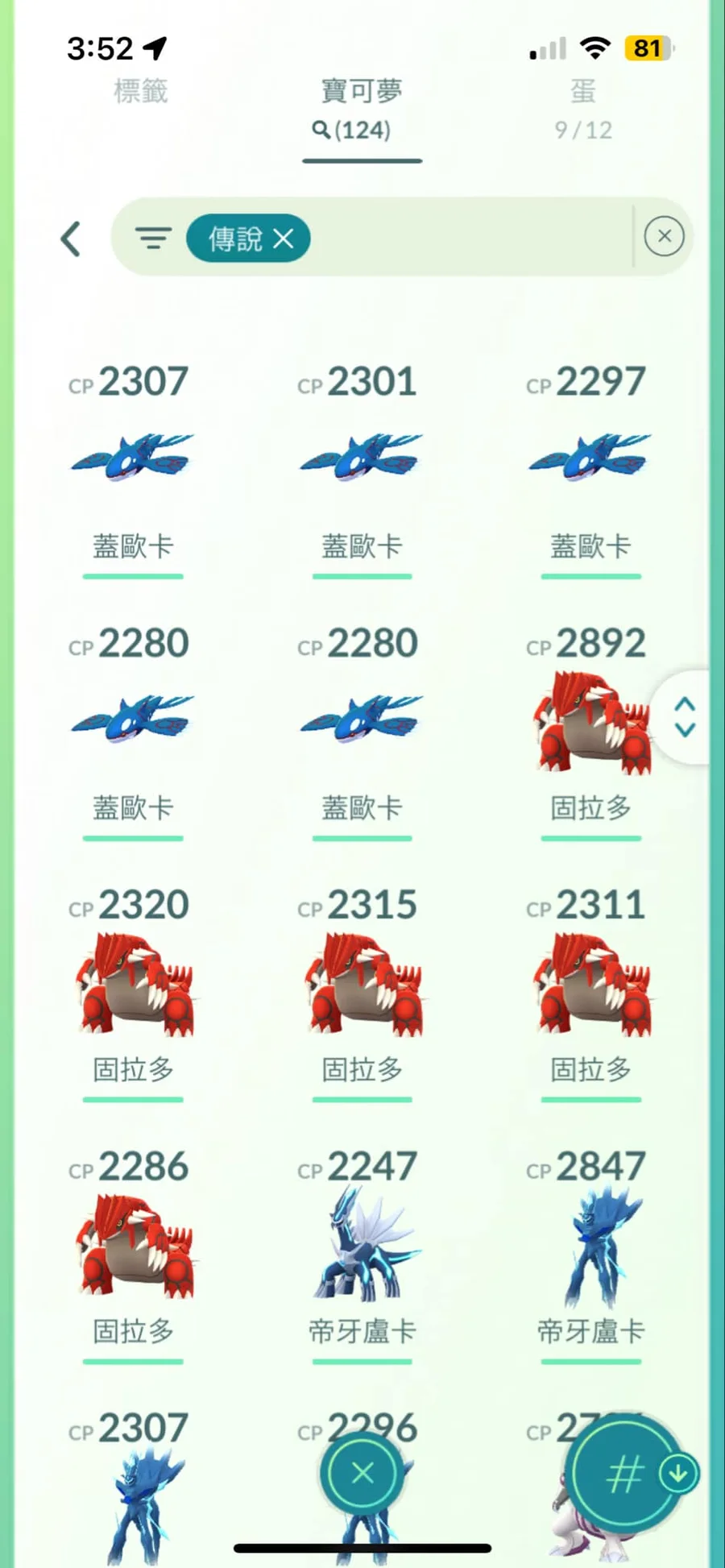Switch to the 標籤 tab
Image resolution: width=725 pixels, height=1568 pixels.
[x=141, y=91]
